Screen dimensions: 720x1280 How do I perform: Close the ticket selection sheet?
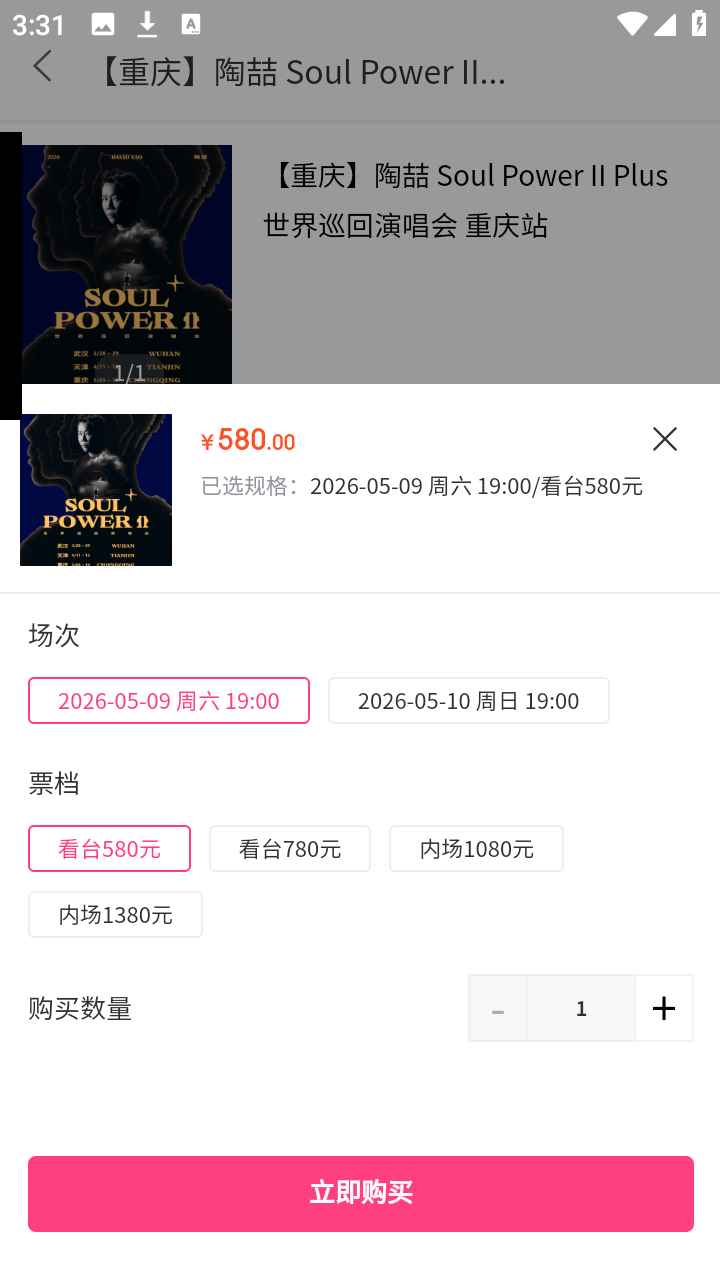(664, 439)
